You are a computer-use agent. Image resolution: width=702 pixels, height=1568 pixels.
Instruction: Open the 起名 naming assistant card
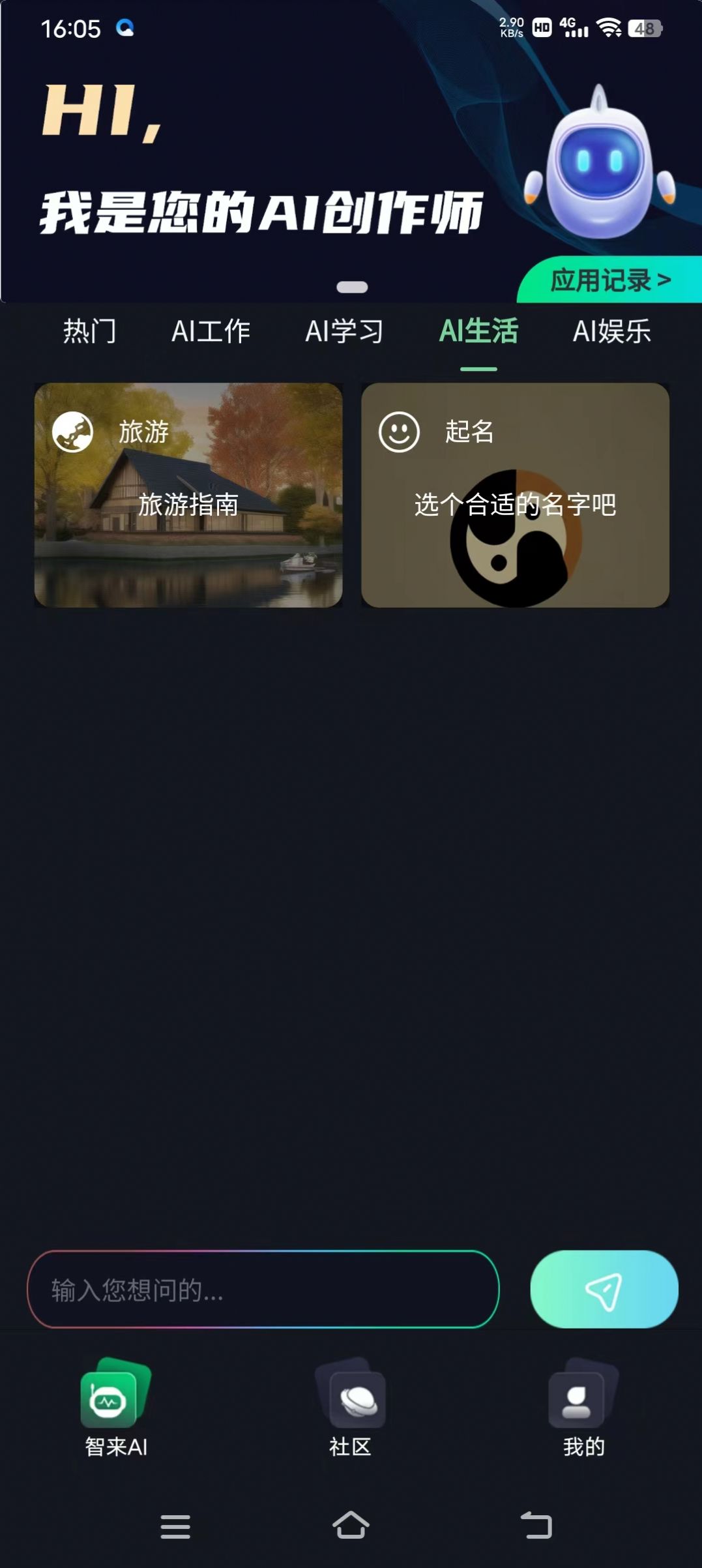(515, 496)
